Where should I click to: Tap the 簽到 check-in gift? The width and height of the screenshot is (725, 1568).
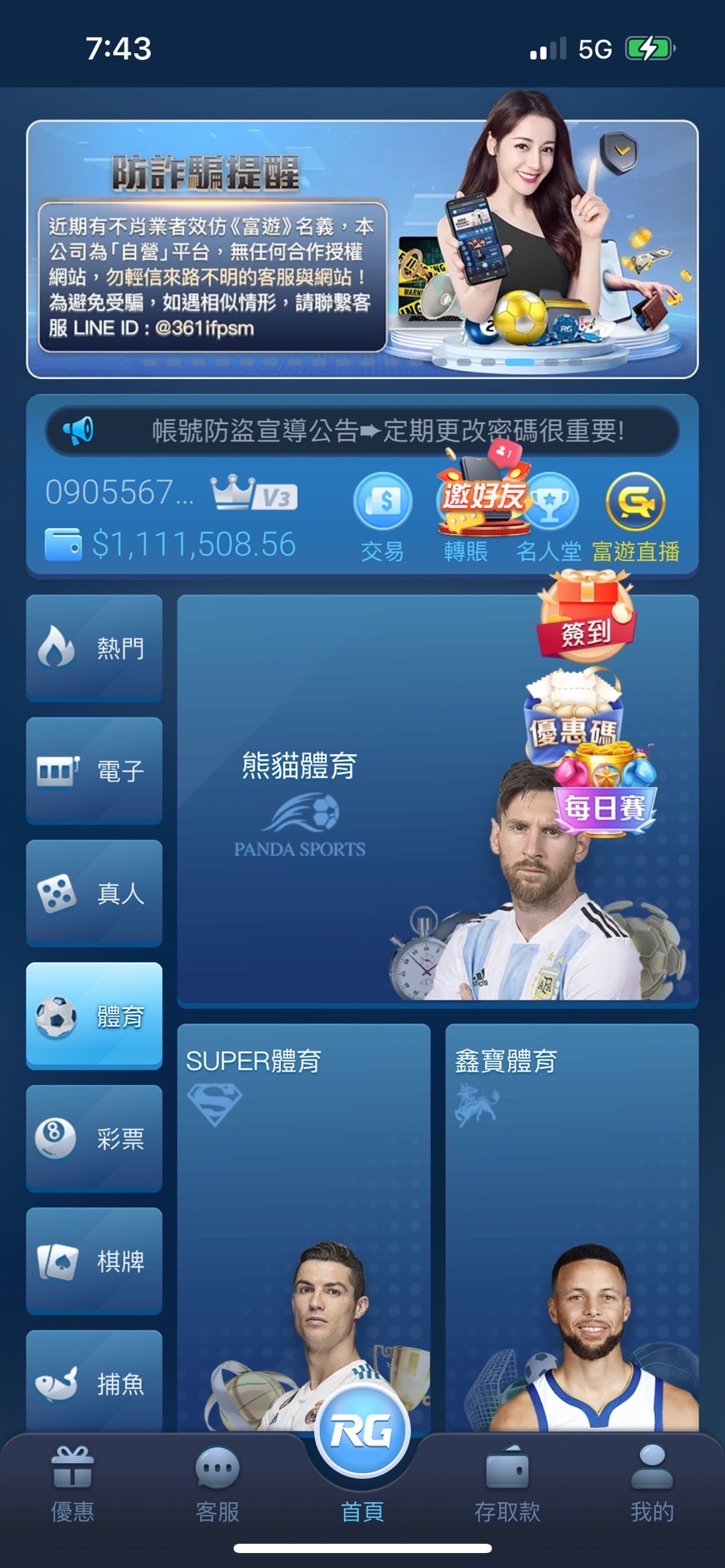point(587,621)
